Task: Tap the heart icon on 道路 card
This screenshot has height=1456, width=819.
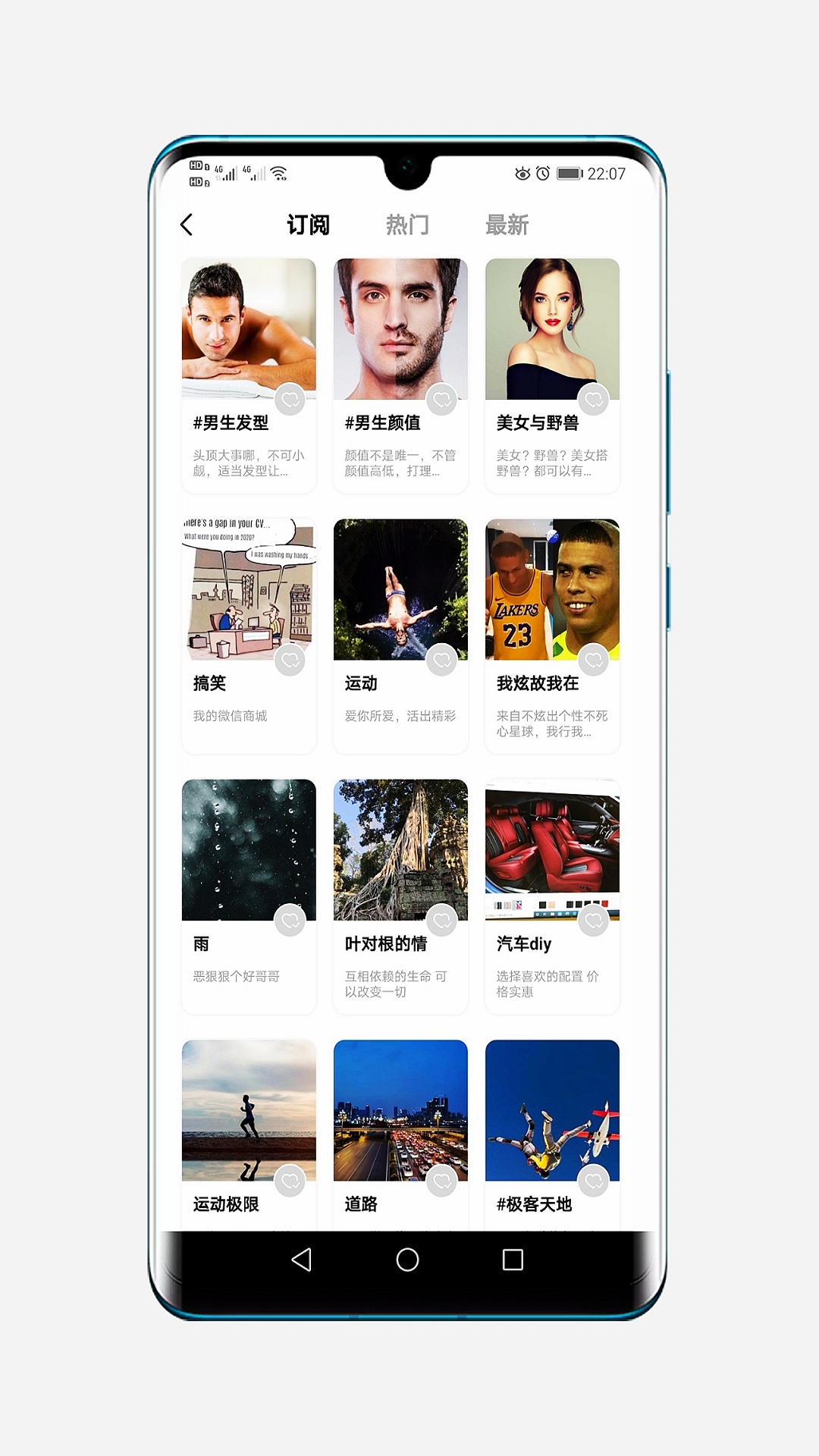Action: coord(444,1180)
